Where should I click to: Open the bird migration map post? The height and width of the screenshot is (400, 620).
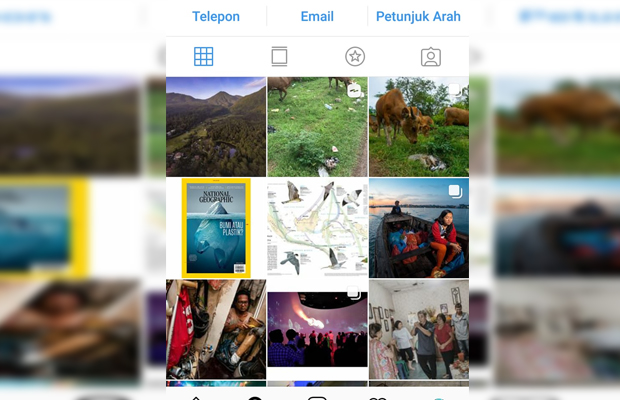tap(317, 227)
